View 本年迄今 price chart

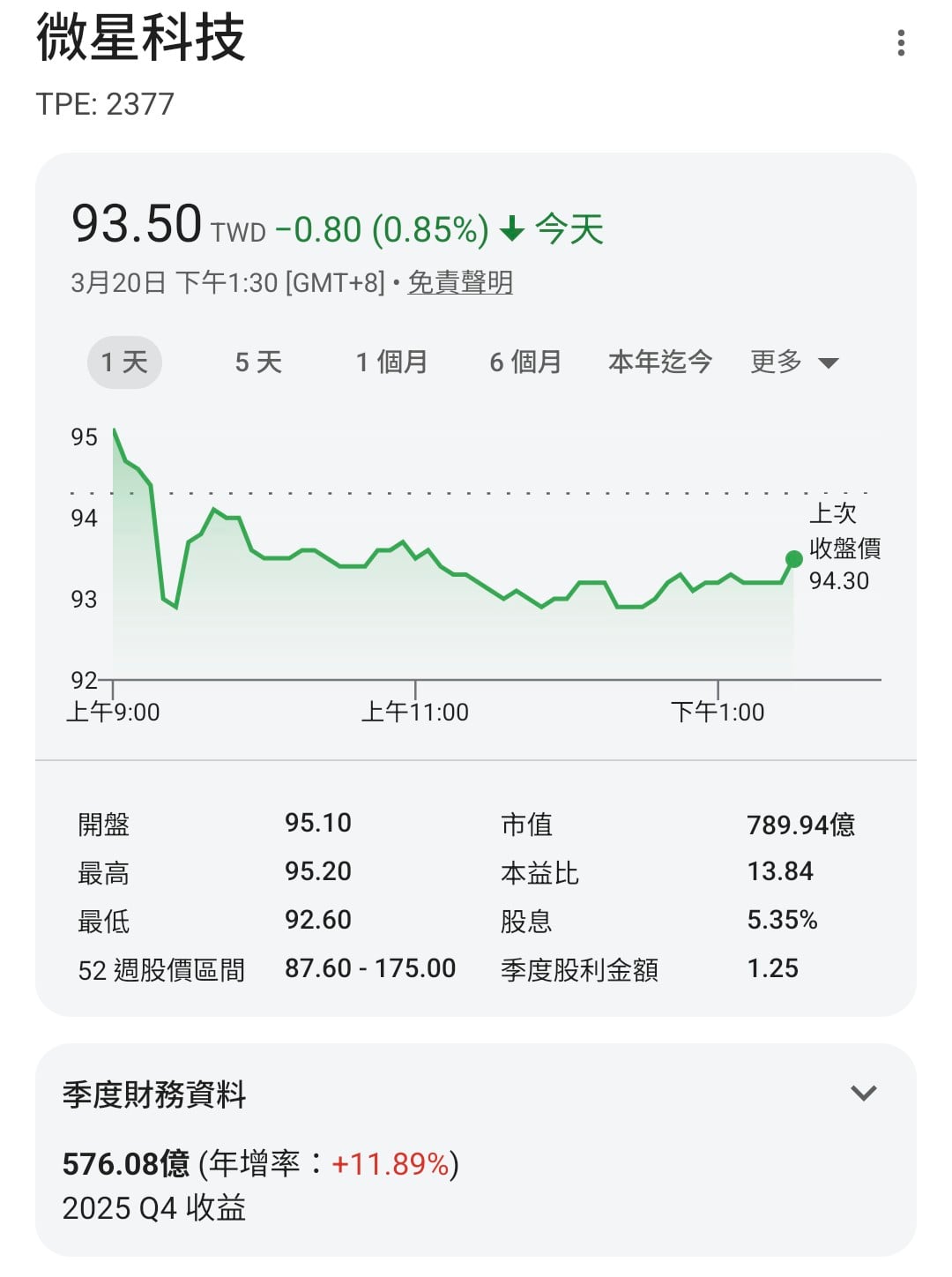click(660, 362)
